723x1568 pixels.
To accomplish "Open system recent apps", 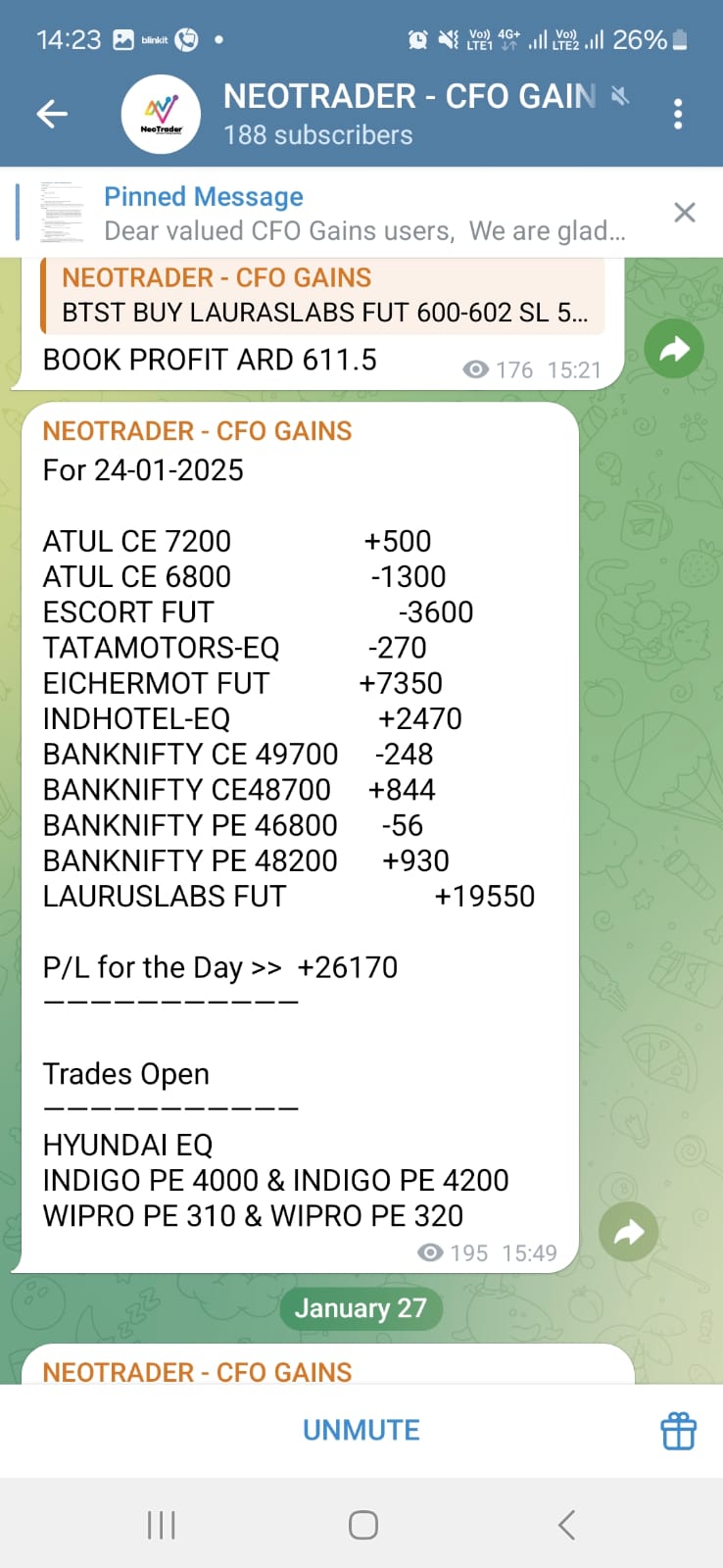I will point(161,1525).
